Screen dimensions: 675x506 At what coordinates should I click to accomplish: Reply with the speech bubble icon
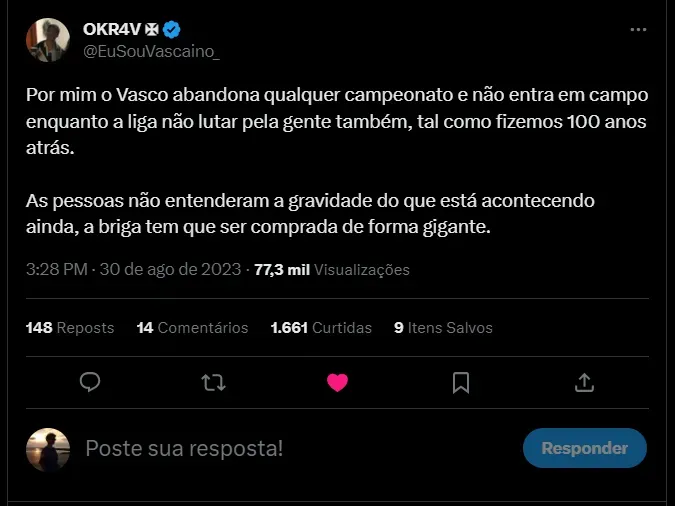[x=90, y=382]
